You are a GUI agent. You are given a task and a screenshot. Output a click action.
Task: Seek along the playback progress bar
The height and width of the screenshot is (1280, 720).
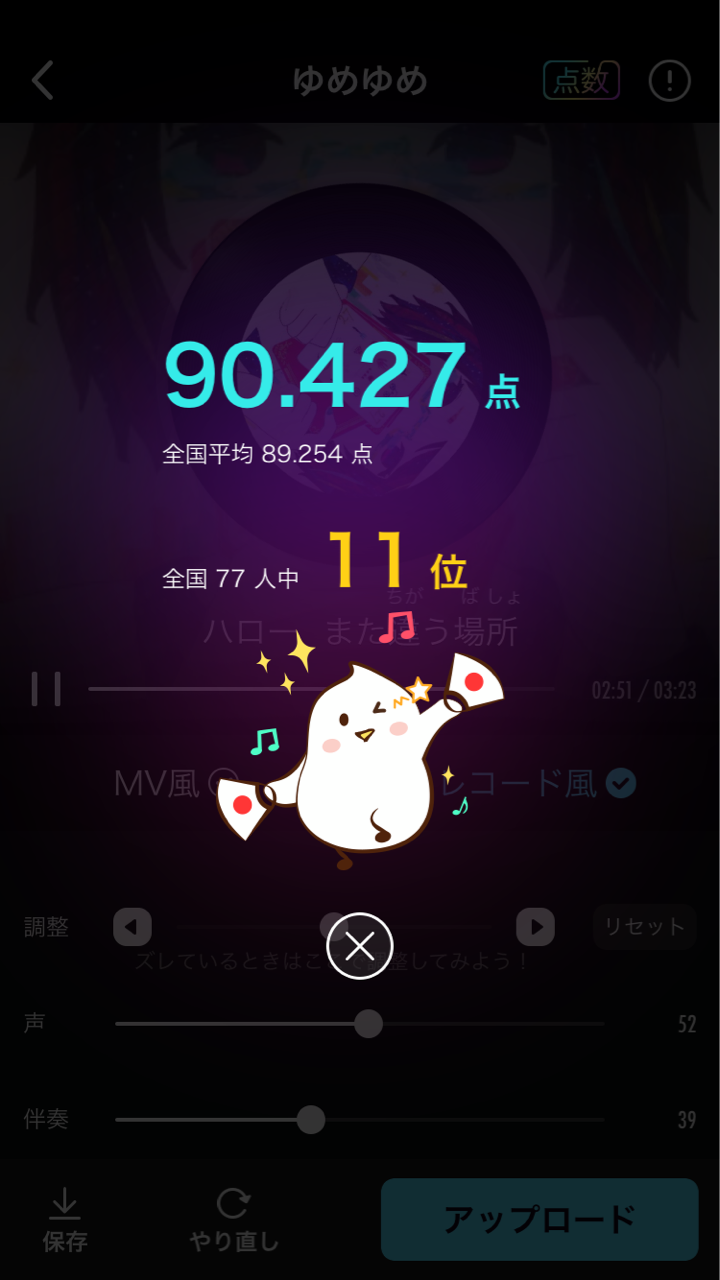point(321,689)
